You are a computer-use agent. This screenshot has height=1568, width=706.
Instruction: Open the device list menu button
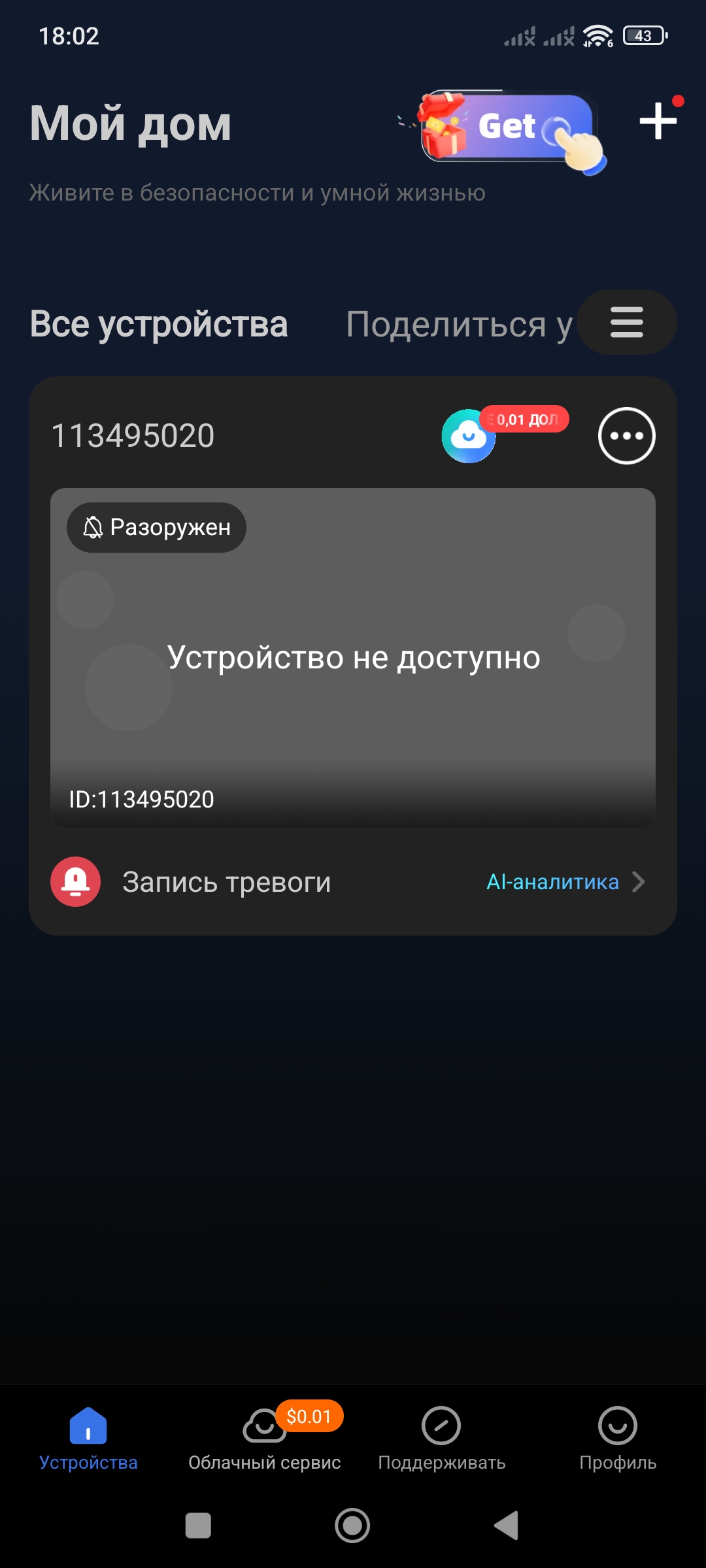point(627,323)
